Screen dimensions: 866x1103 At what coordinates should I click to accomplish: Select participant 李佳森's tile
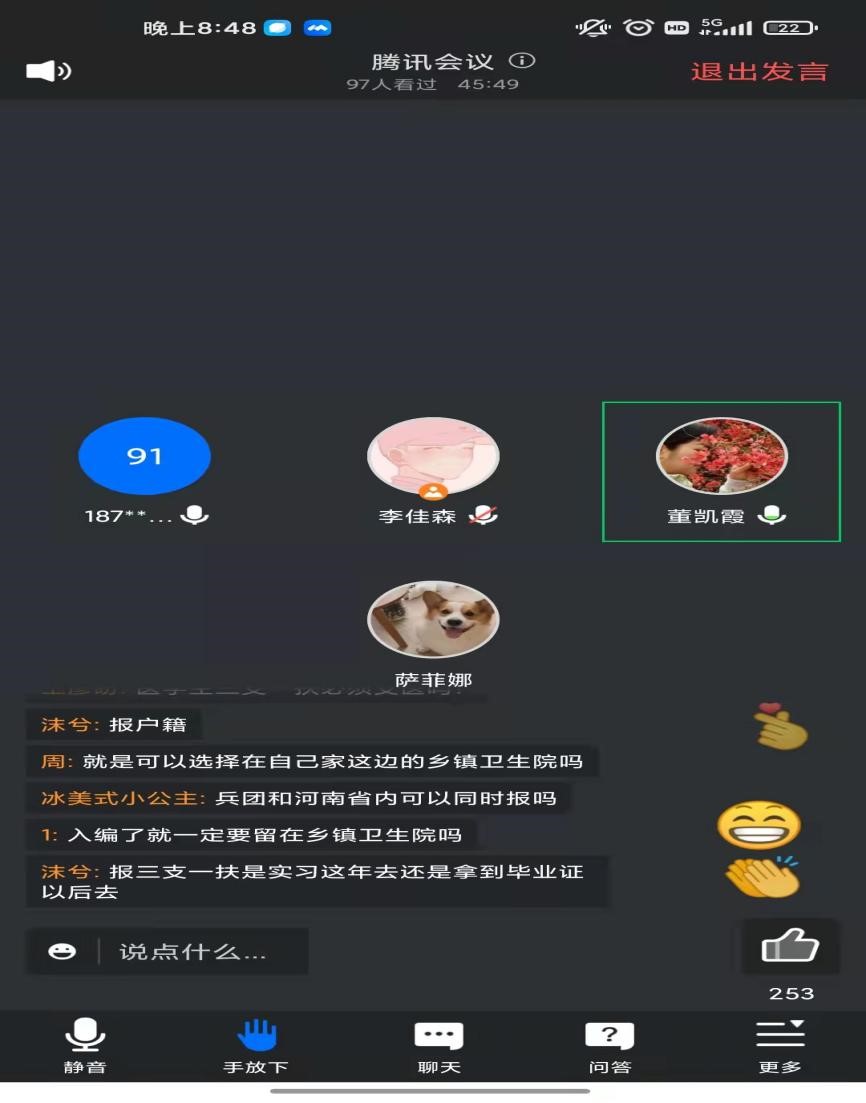[x=433, y=470]
